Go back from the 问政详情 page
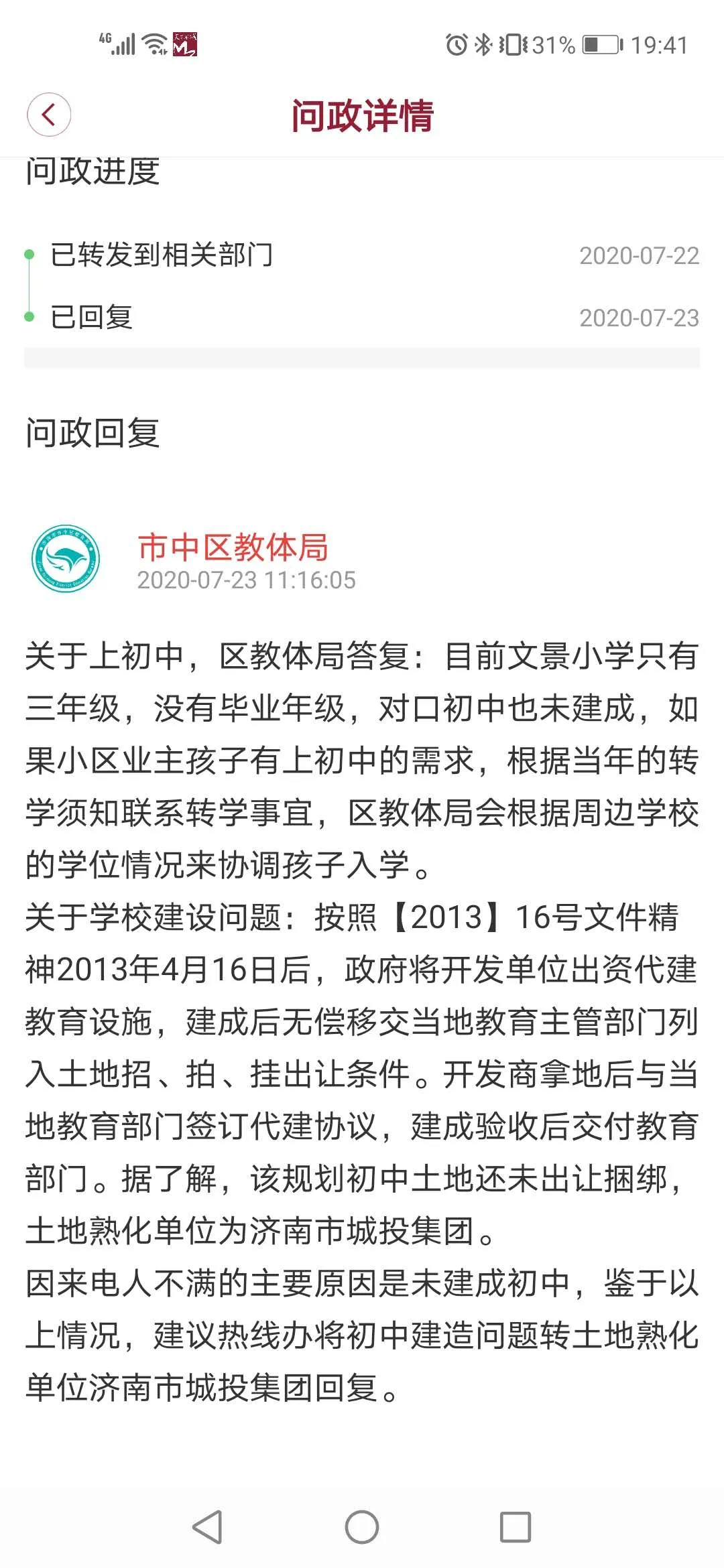The image size is (724, 1568). coord(49,115)
